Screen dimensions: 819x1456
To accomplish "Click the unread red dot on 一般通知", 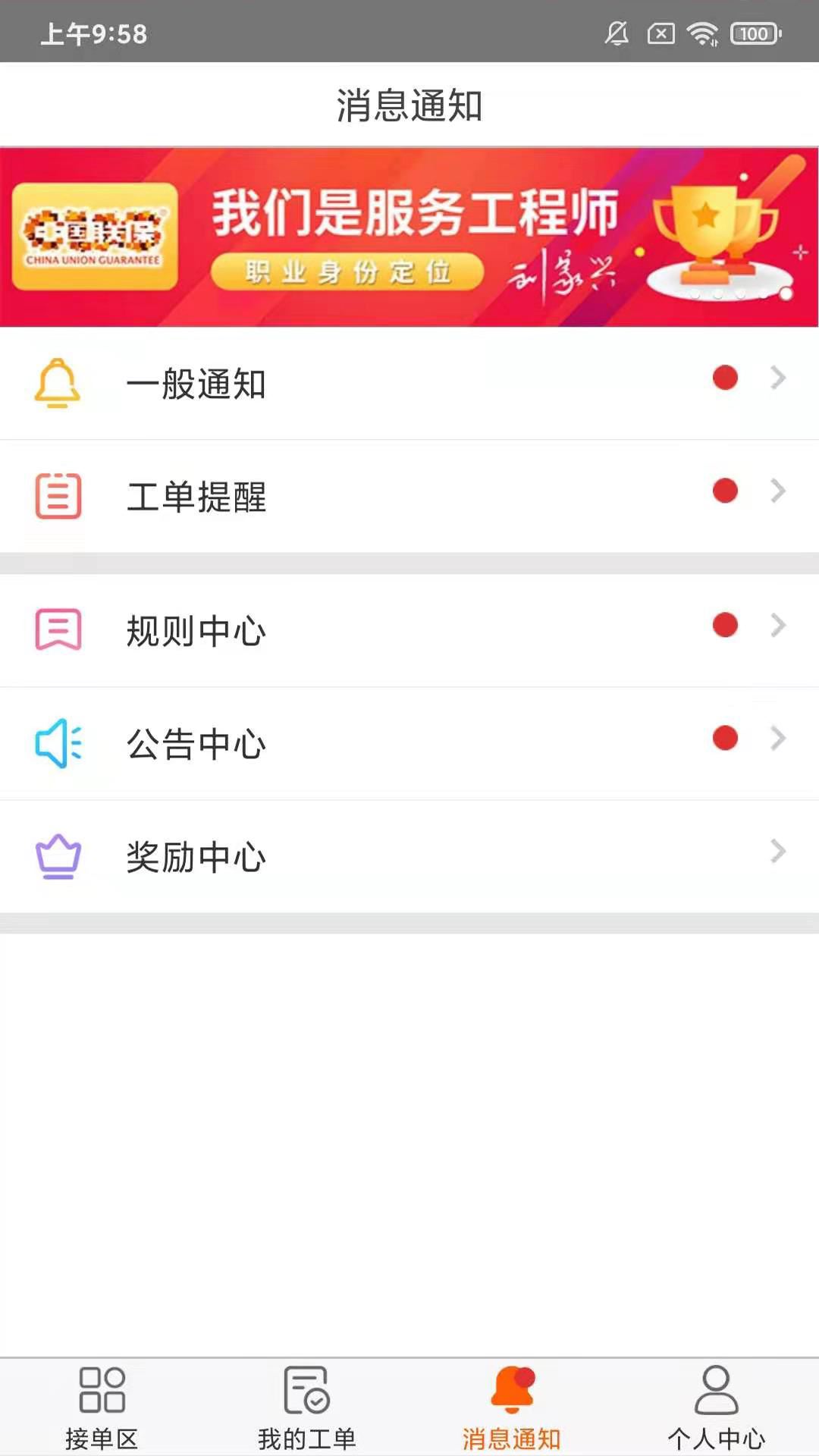I will 725,376.
